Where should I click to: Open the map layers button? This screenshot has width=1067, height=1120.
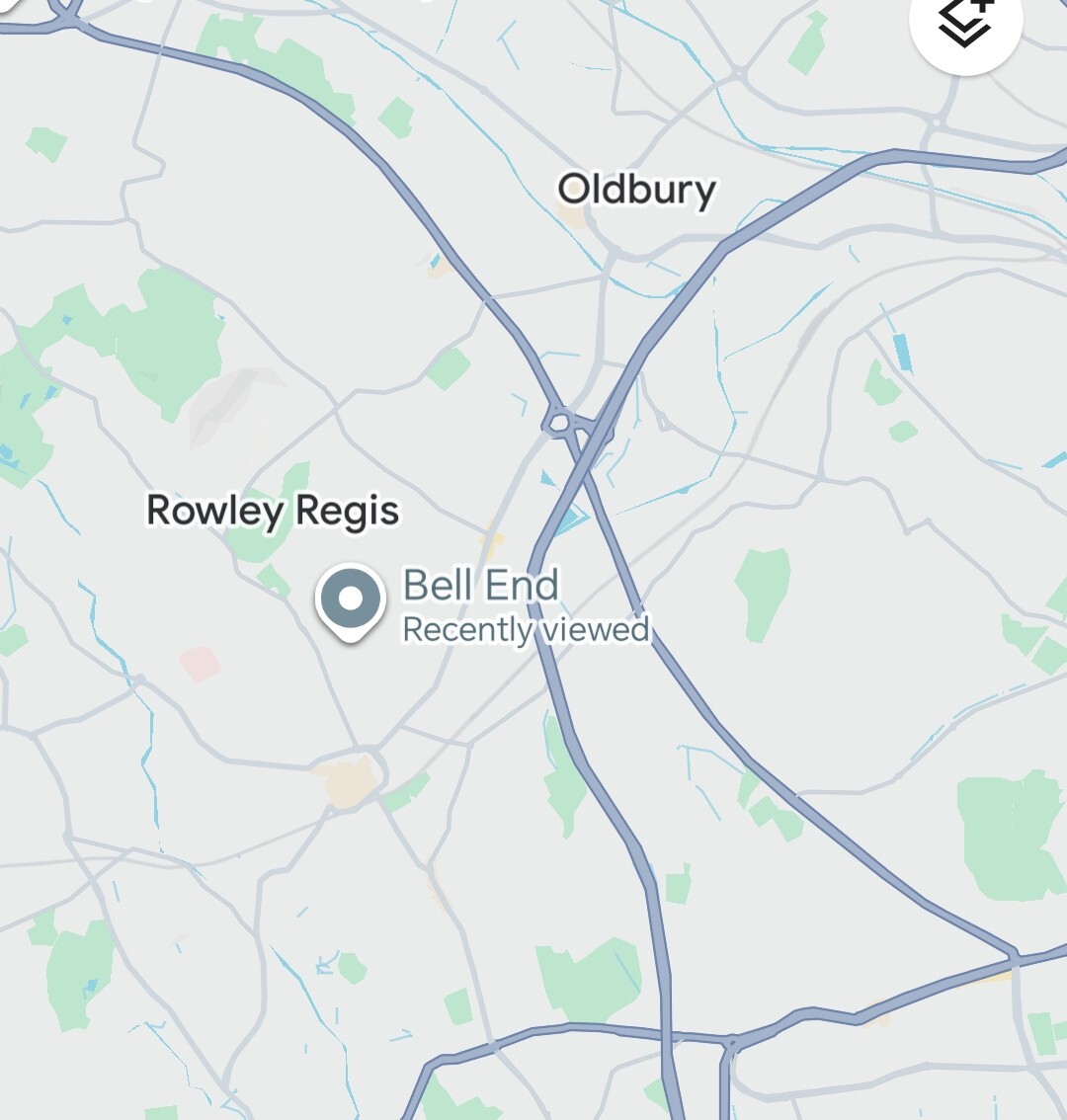click(965, 24)
